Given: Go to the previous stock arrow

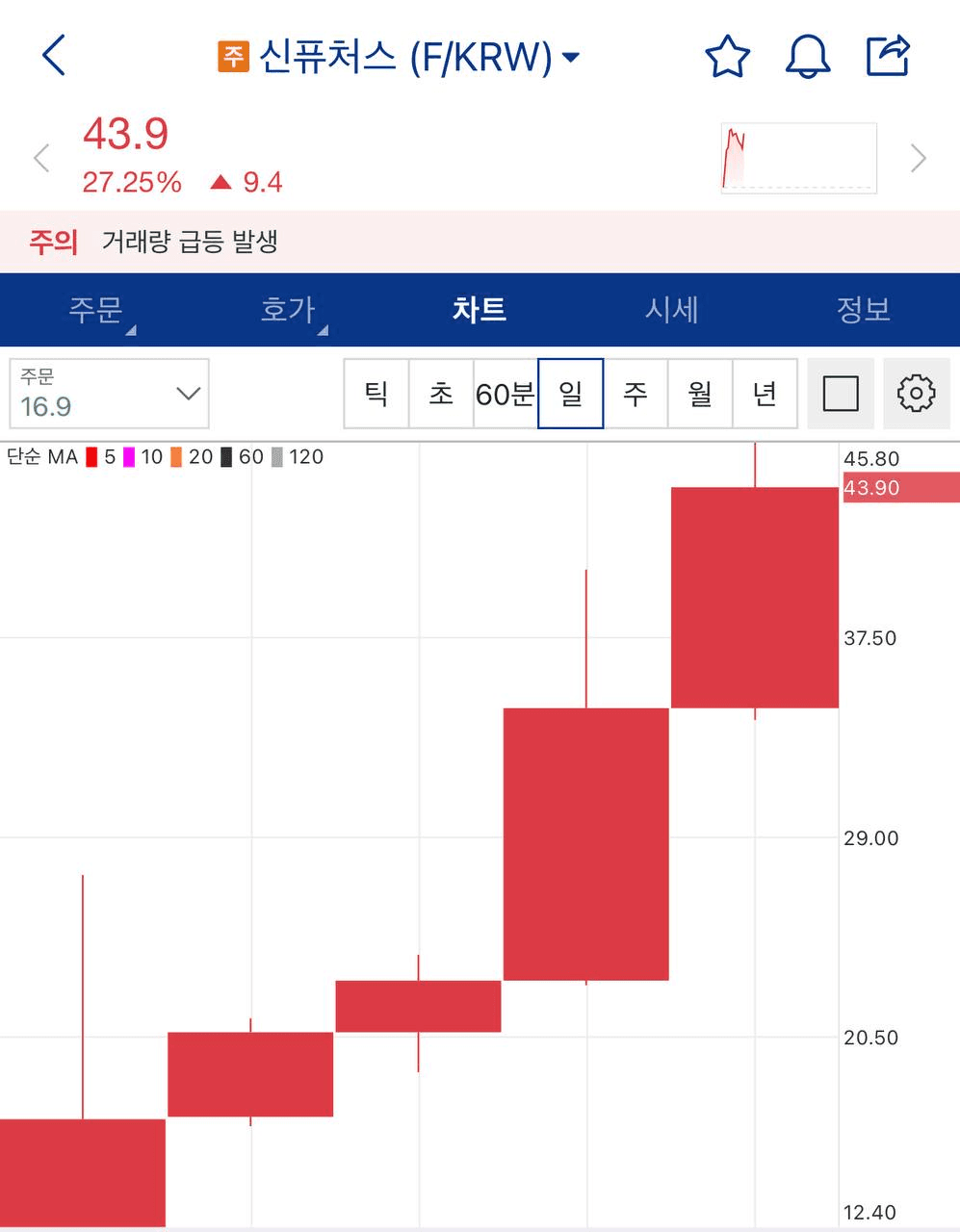Looking at the screenshot, I should [41, 158].
